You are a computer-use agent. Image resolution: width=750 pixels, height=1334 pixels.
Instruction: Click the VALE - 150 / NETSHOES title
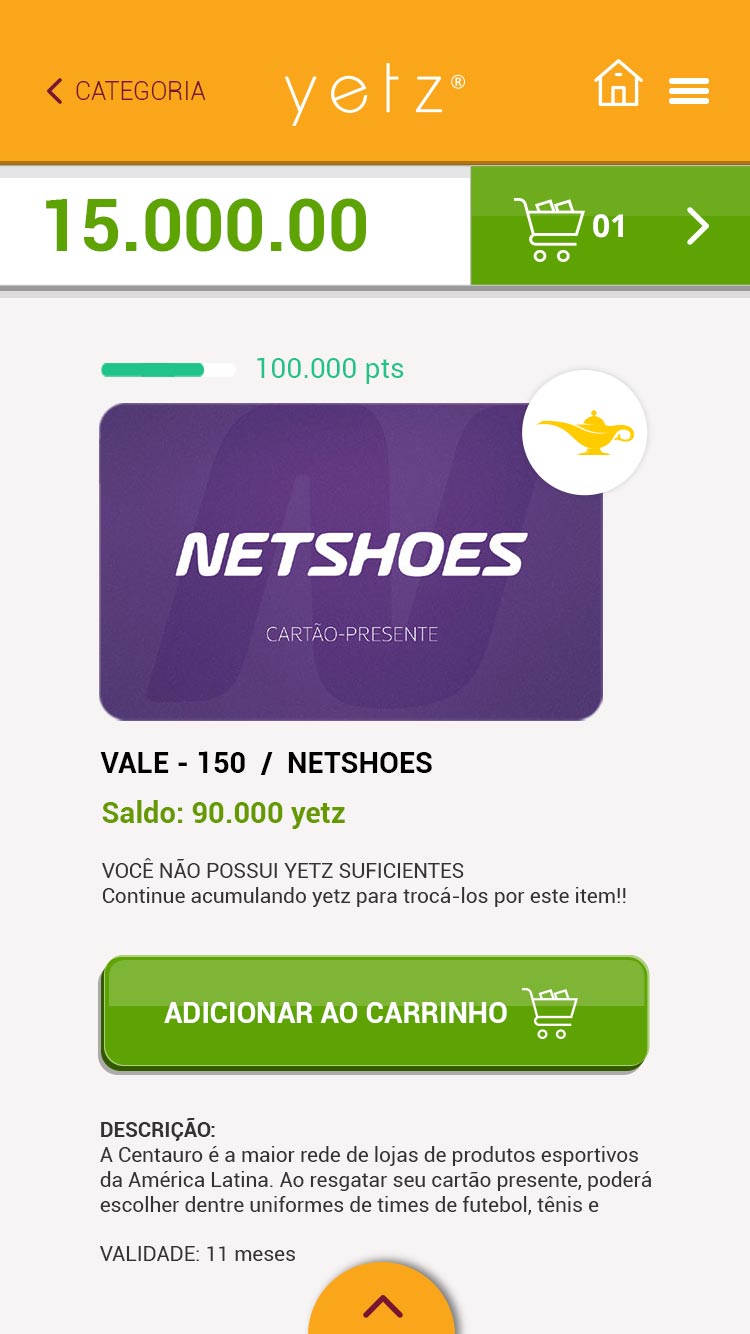click(x=268, y=763)
